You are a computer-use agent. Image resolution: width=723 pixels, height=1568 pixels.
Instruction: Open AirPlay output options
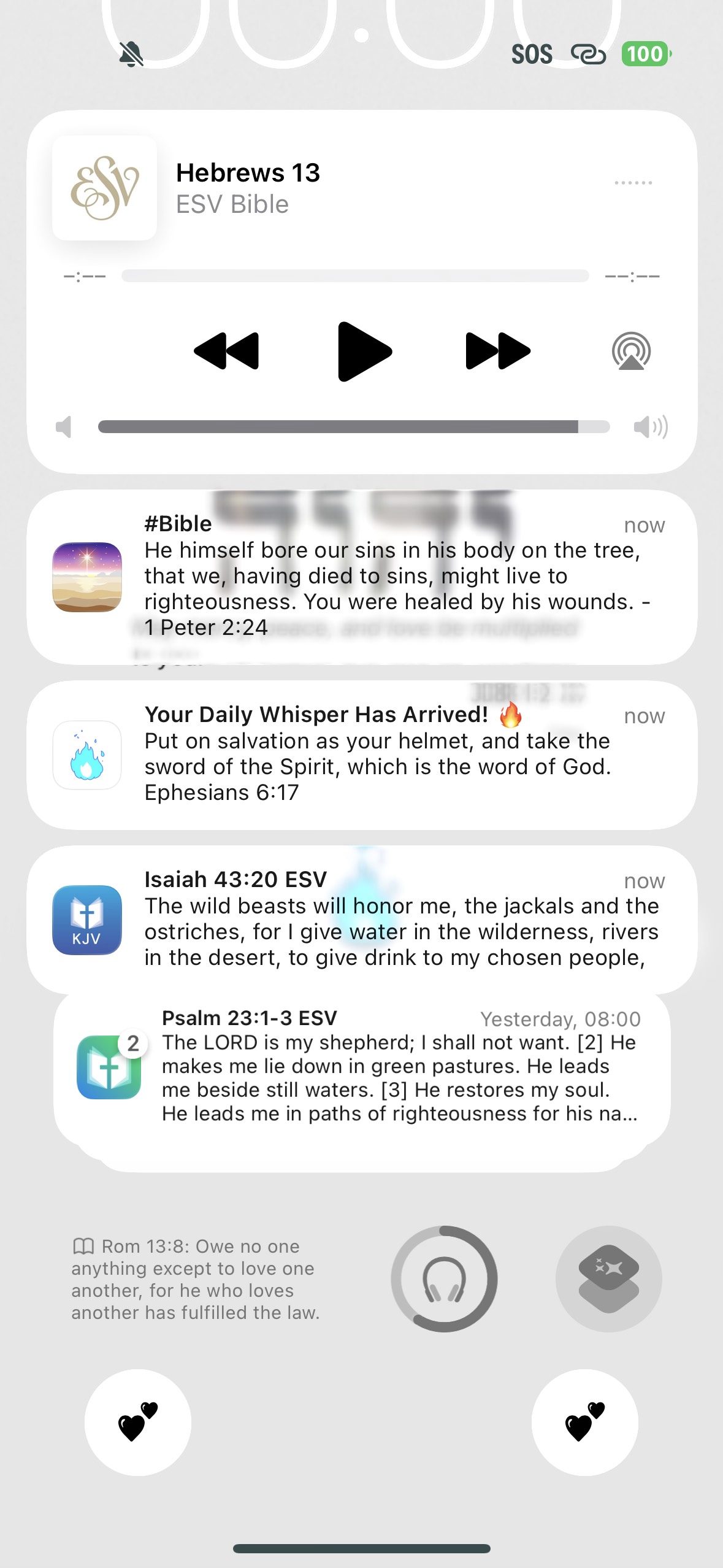631,352
